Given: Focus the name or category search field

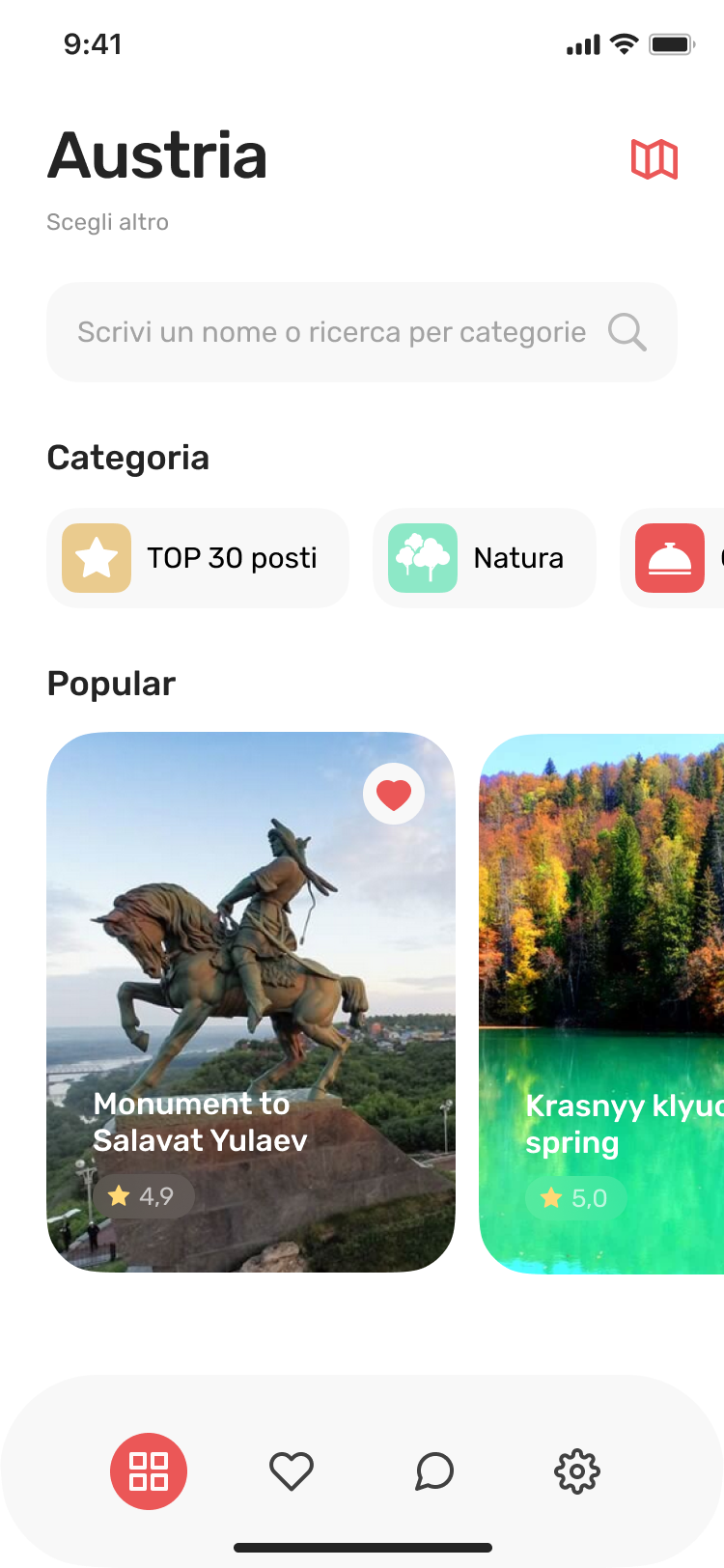Looking at the screenshot, I should click(331, 332).
